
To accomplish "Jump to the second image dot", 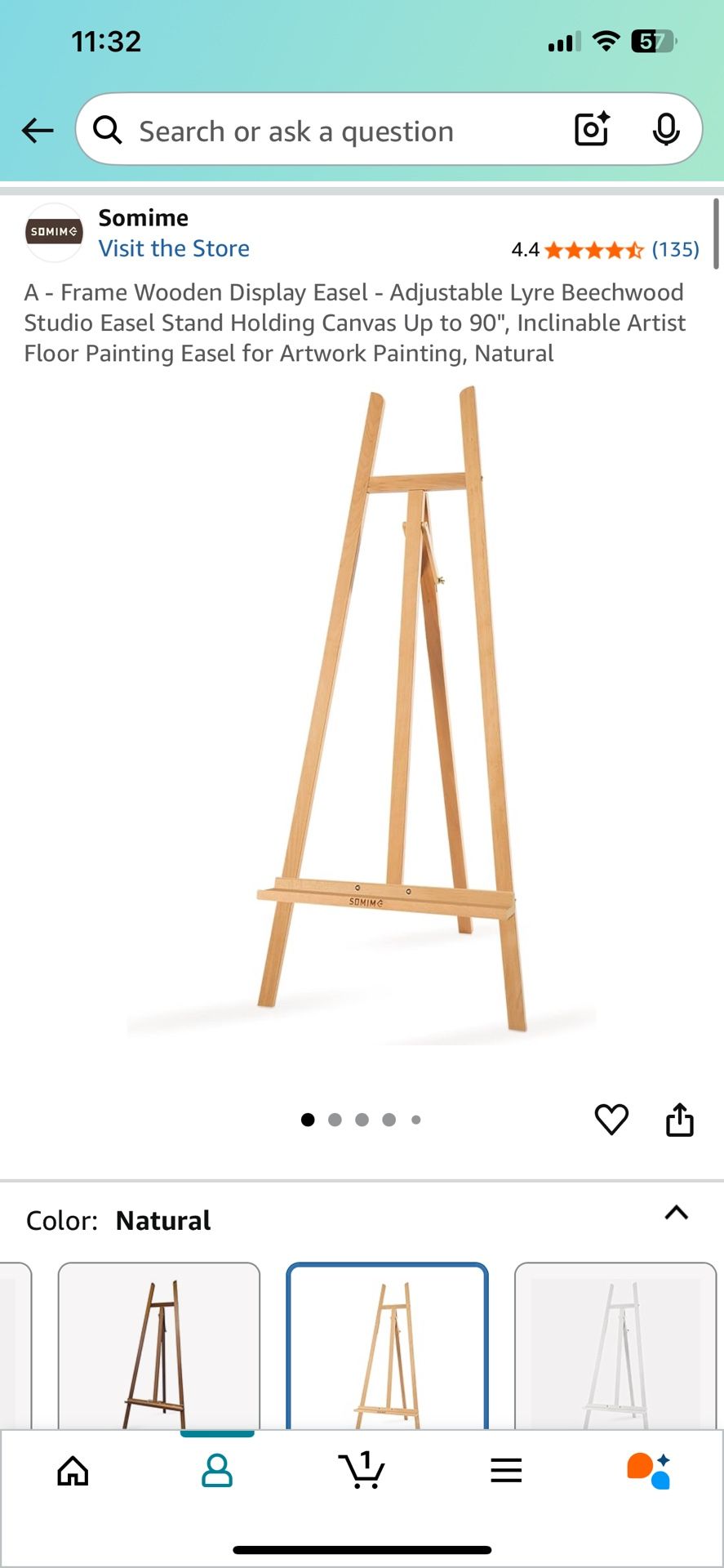I will point(335,1120).
